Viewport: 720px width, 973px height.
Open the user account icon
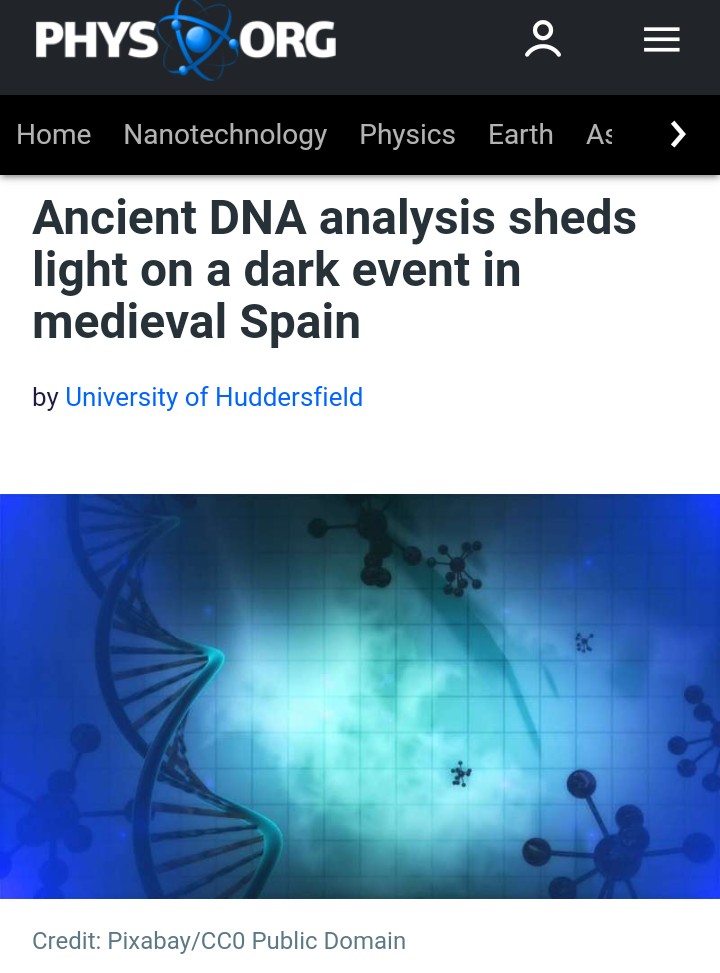(543, 39)
